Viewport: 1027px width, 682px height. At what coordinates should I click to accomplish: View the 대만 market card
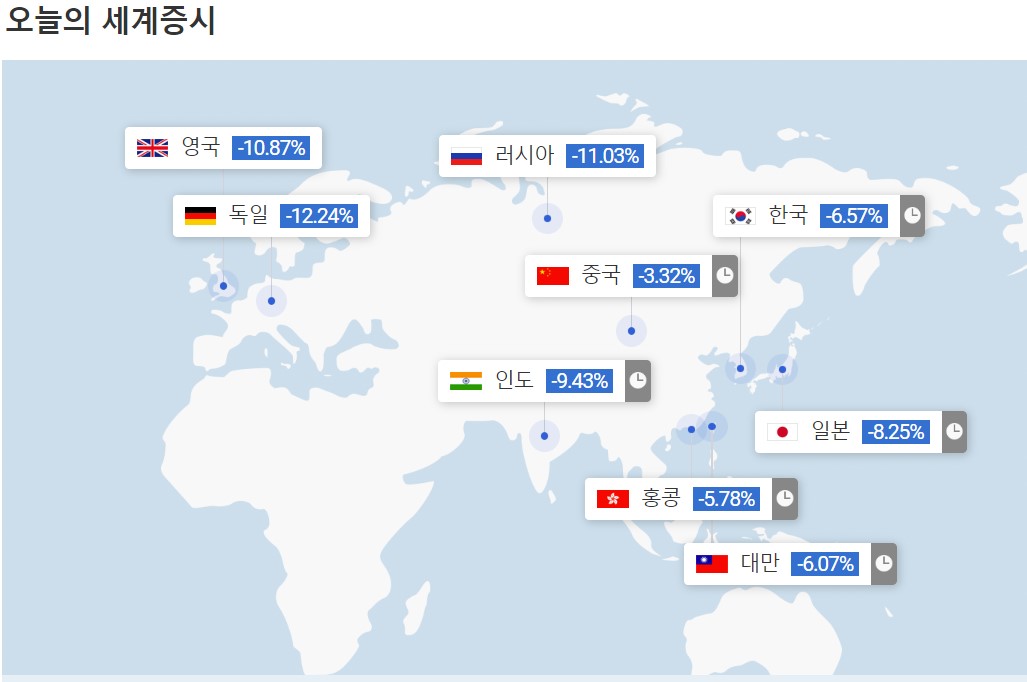tap(778, 564)
